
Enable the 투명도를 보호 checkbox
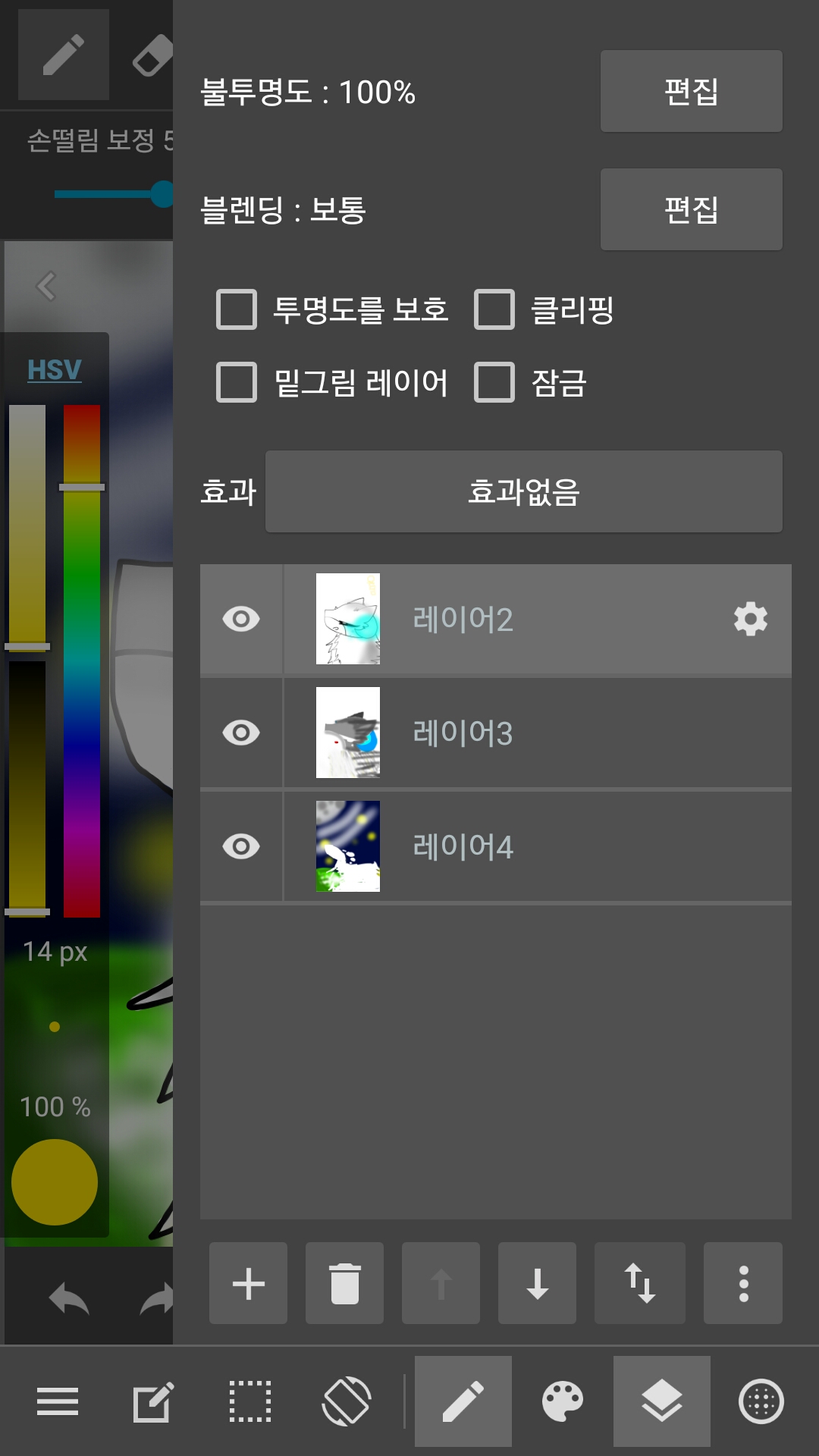(237, 309)
